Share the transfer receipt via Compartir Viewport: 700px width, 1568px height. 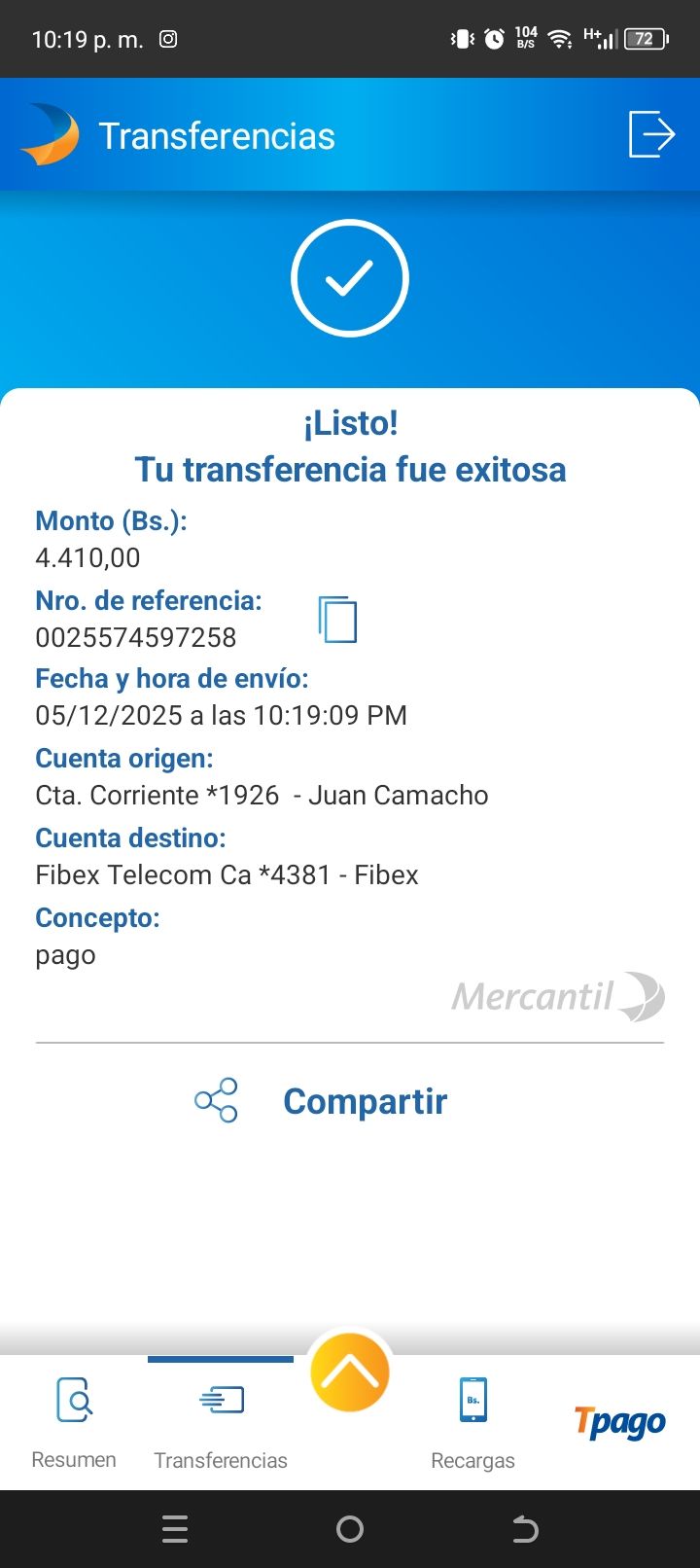coord(322,1101)
